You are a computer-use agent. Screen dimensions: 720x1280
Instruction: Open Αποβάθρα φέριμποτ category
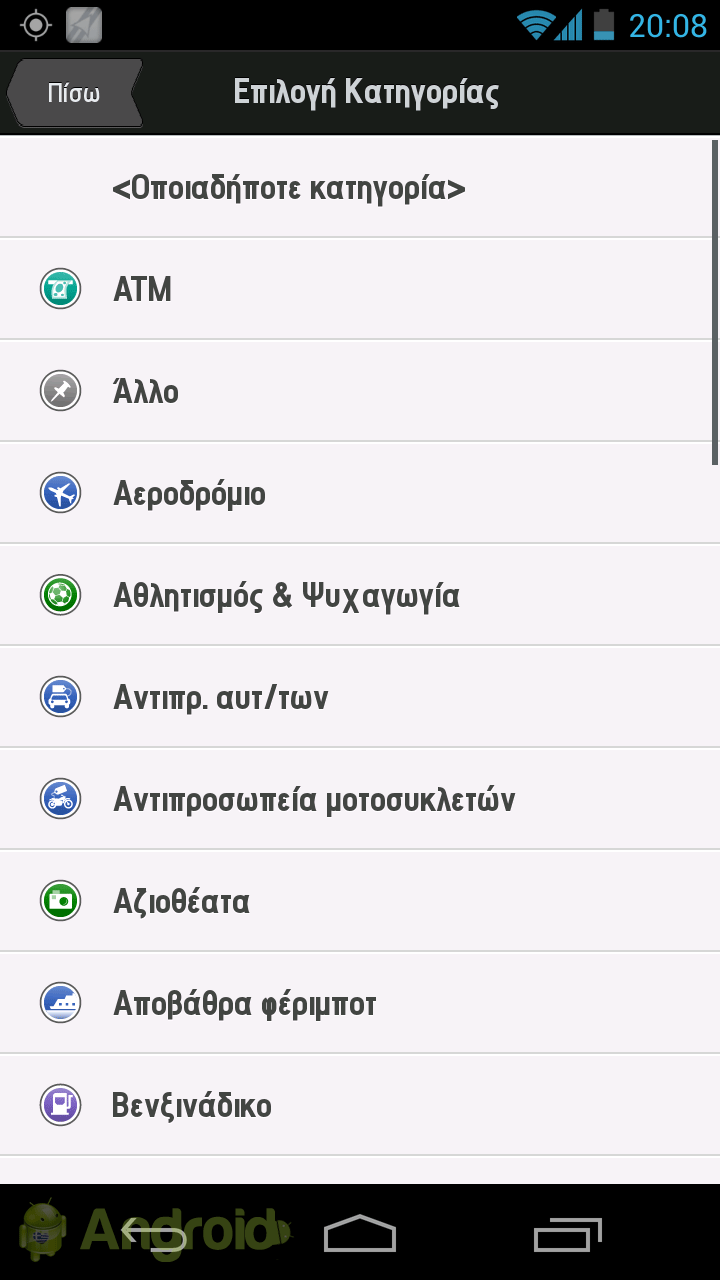[360, 1003]
